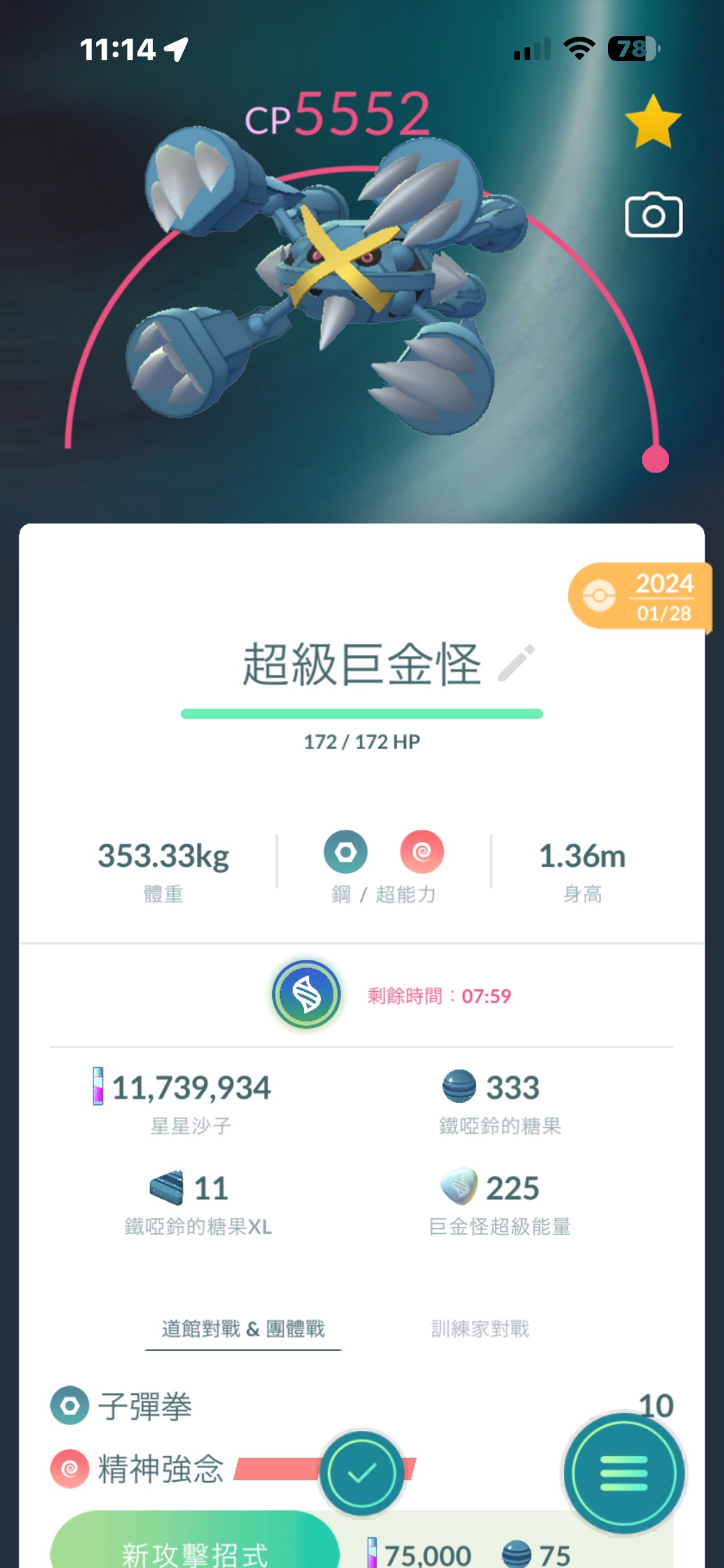Viewport: 724px width, 1568px height.
Task: Close the Pokémon details with the checkmark
Action: tap(362, 1473)
